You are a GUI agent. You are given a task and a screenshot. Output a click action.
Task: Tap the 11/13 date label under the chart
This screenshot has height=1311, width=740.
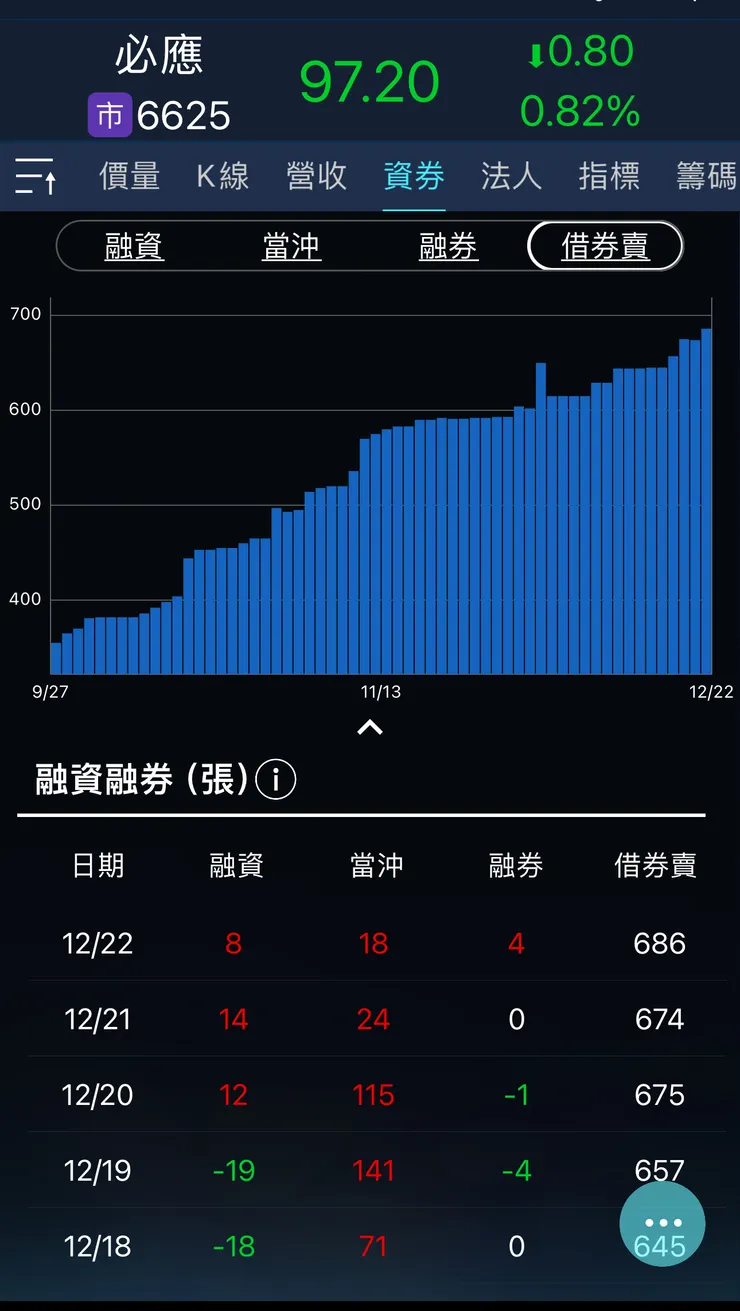(x=380, y=693)
